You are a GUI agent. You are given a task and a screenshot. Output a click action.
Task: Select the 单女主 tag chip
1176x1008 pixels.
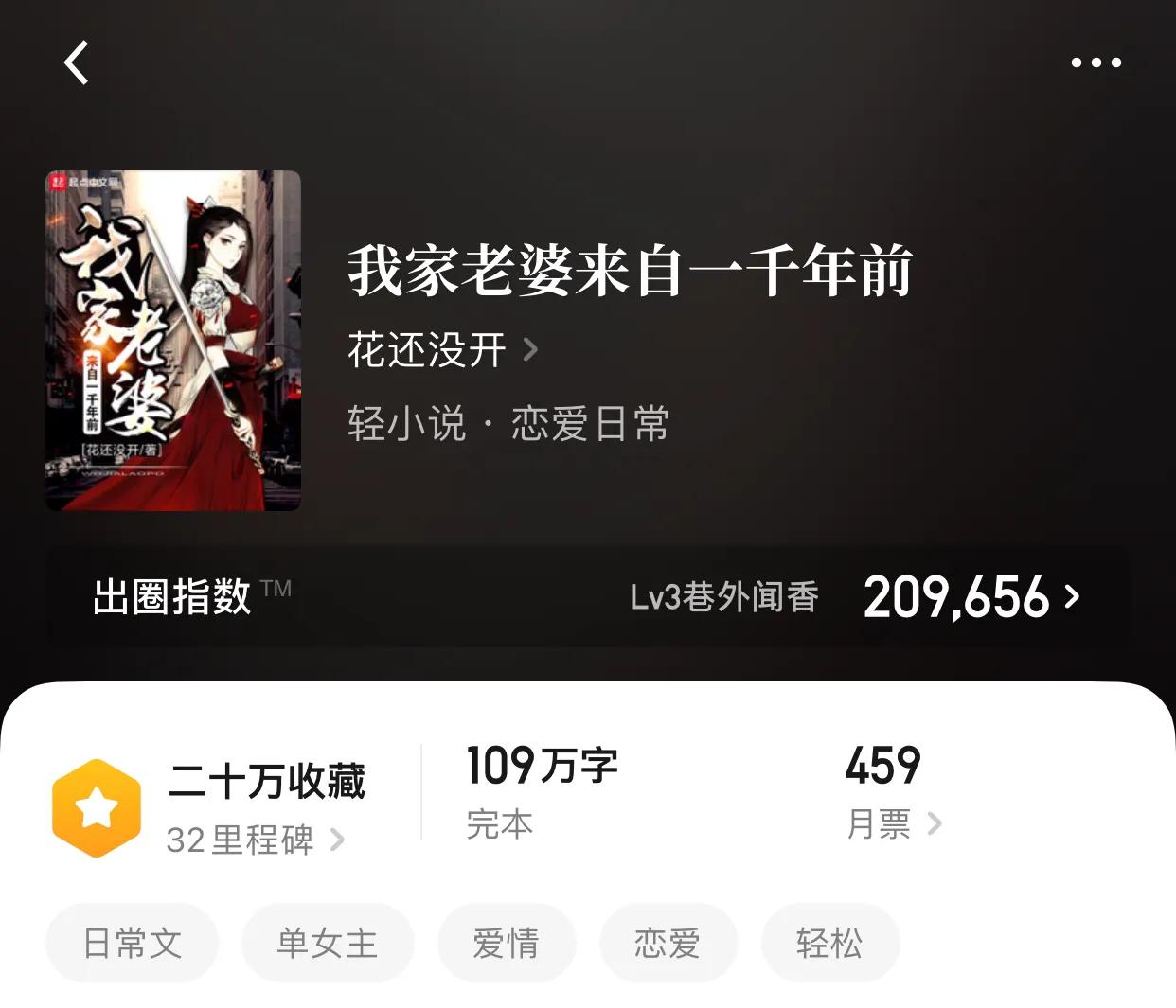[x=328, y=943]
